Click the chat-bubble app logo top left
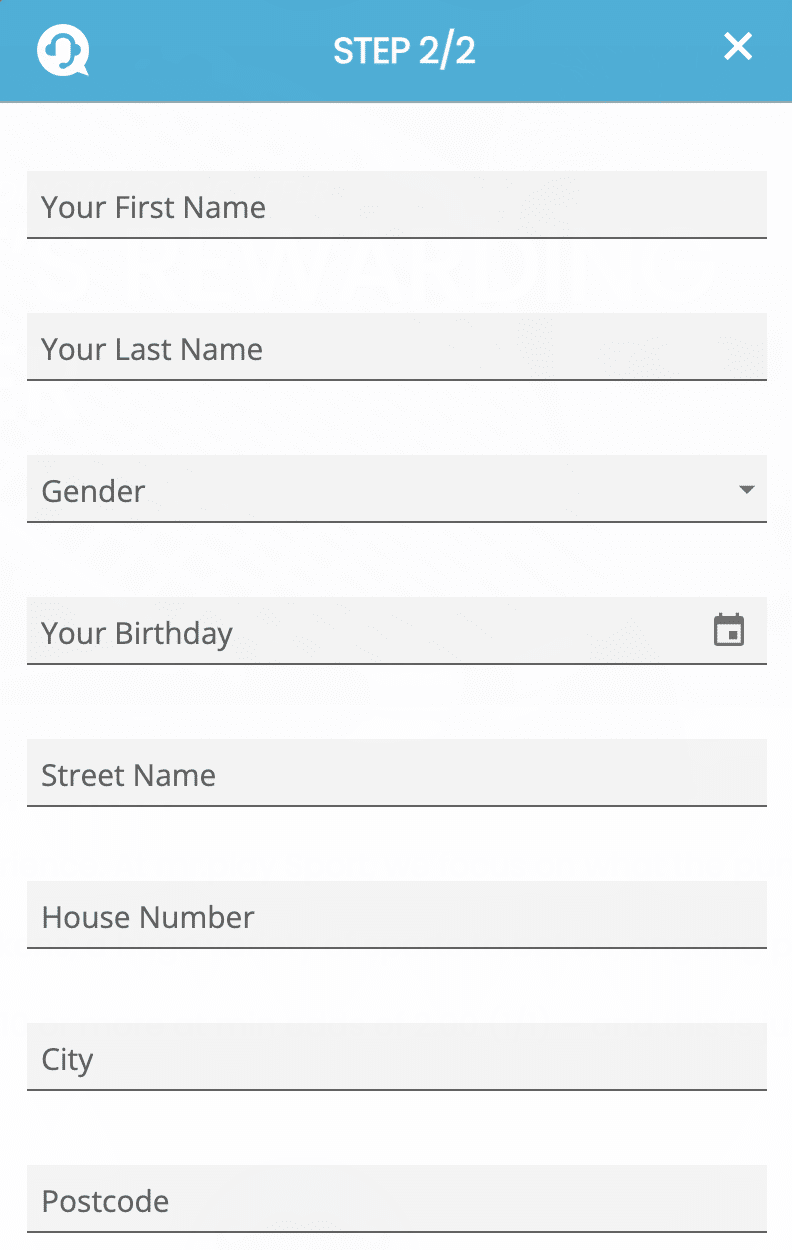Image resolution: width=792 pixels, height=1250 pixels. 62,49
